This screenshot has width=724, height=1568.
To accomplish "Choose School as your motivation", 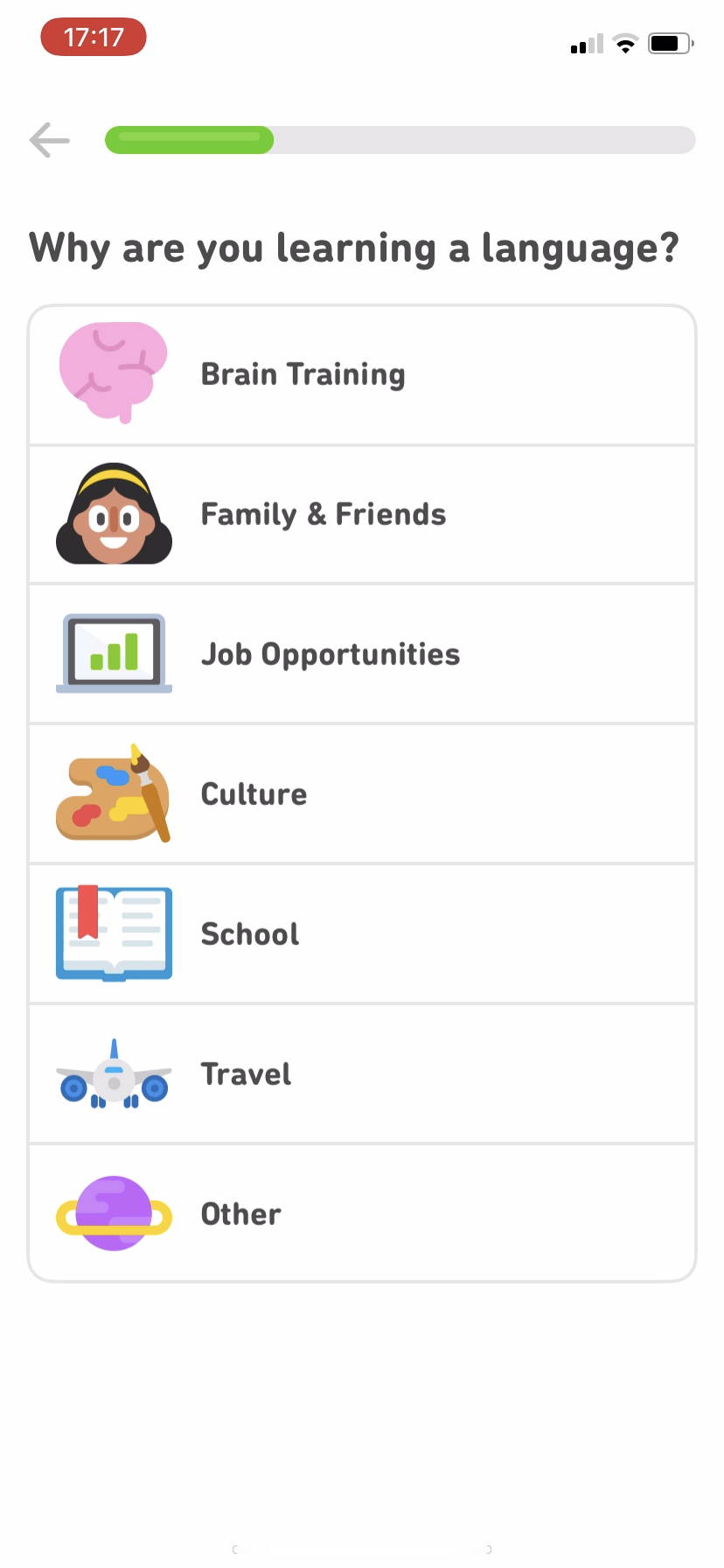I will tap(361, 933).
